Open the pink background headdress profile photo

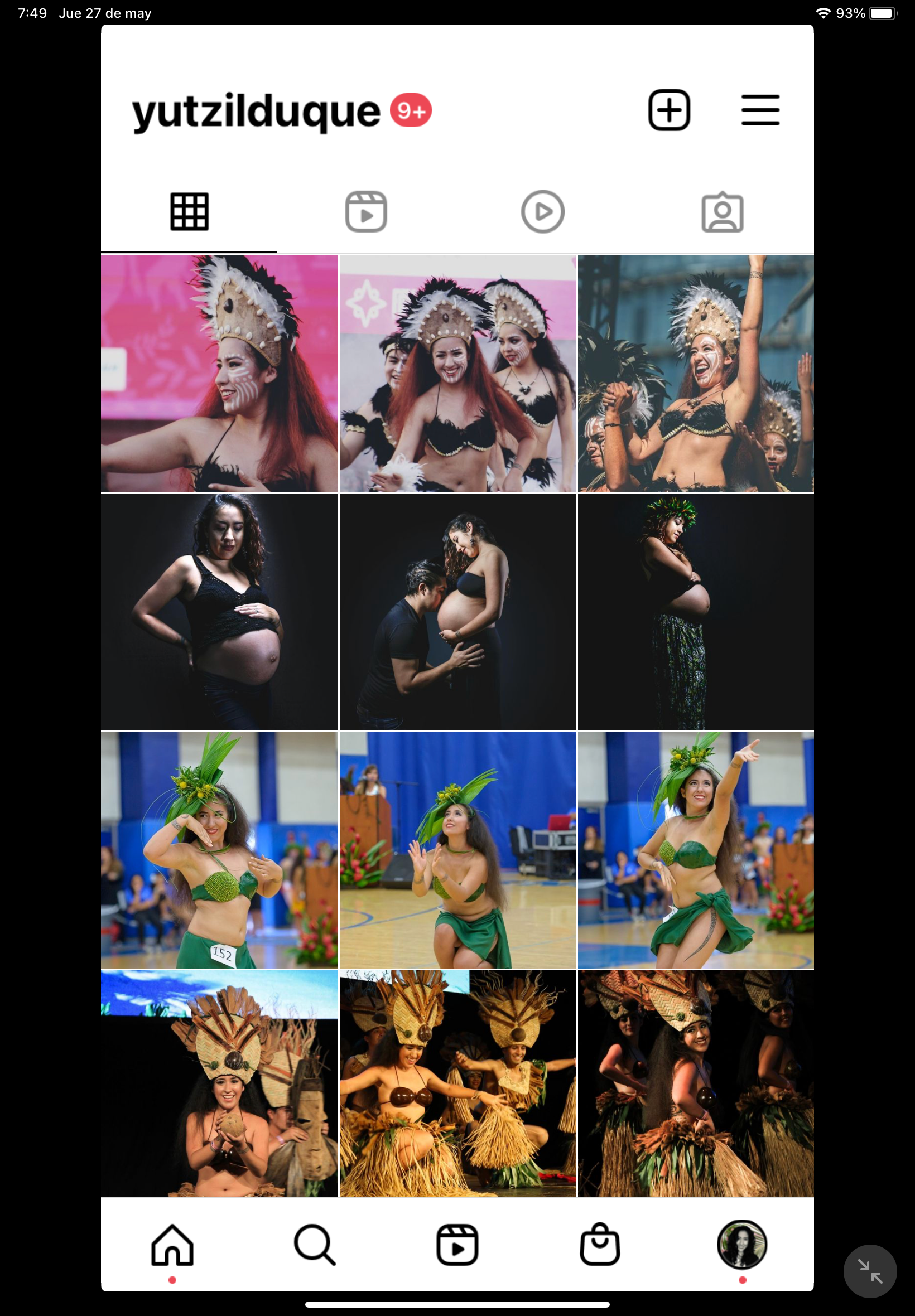219,374
